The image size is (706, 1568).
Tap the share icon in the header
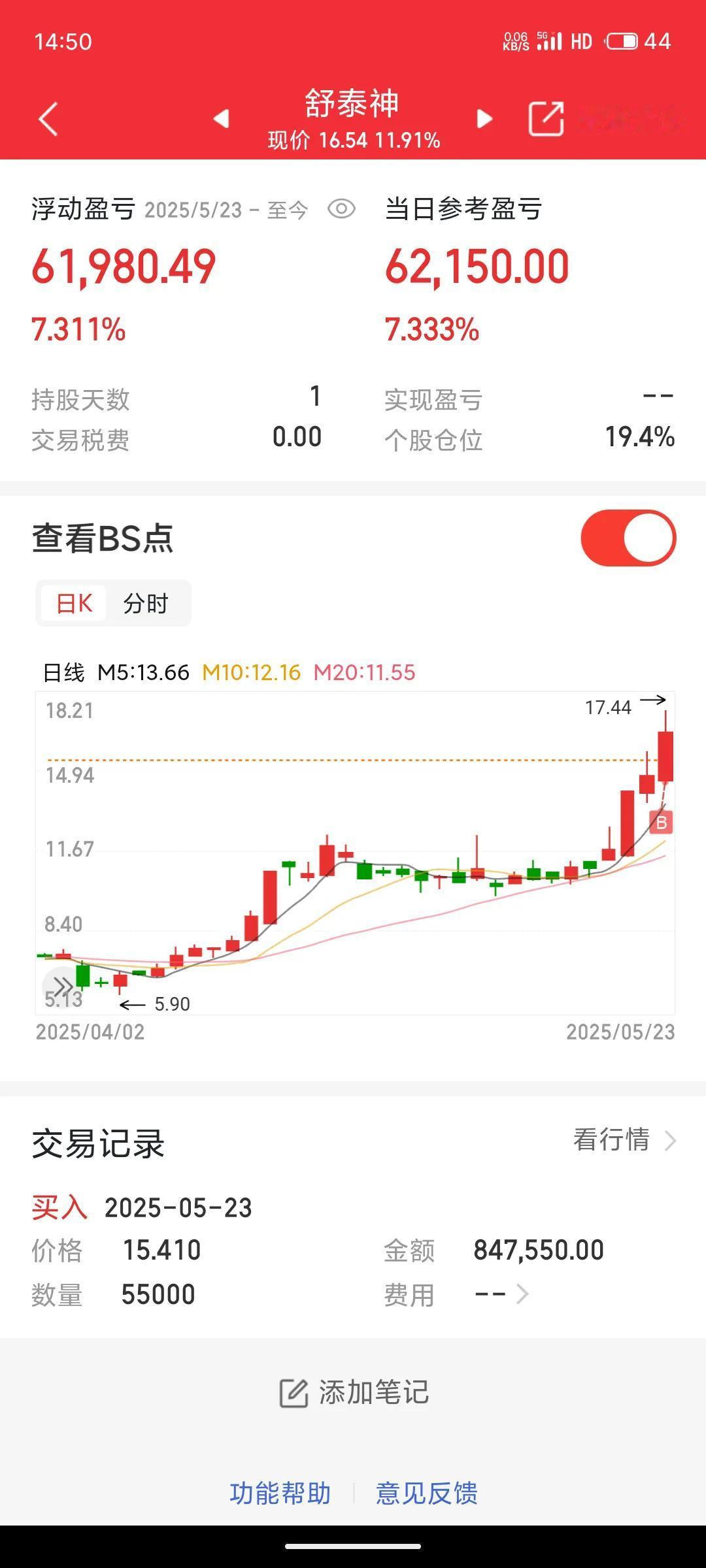(546, 118)
